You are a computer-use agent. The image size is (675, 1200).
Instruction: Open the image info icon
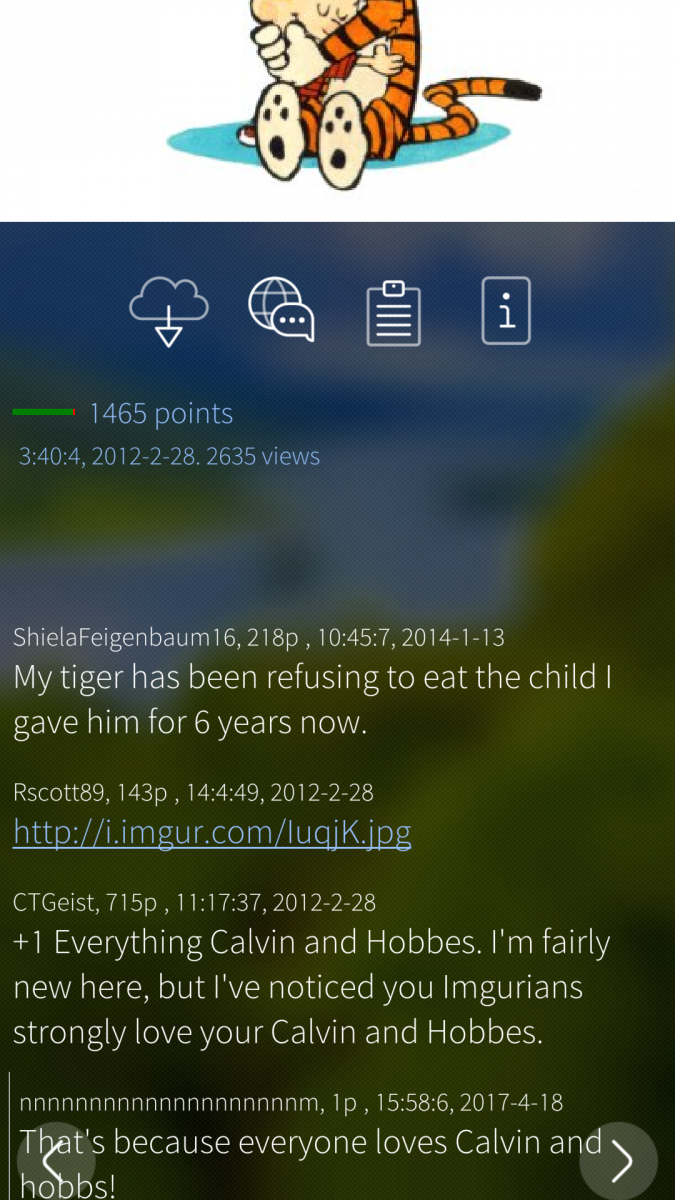click(506, 312)
